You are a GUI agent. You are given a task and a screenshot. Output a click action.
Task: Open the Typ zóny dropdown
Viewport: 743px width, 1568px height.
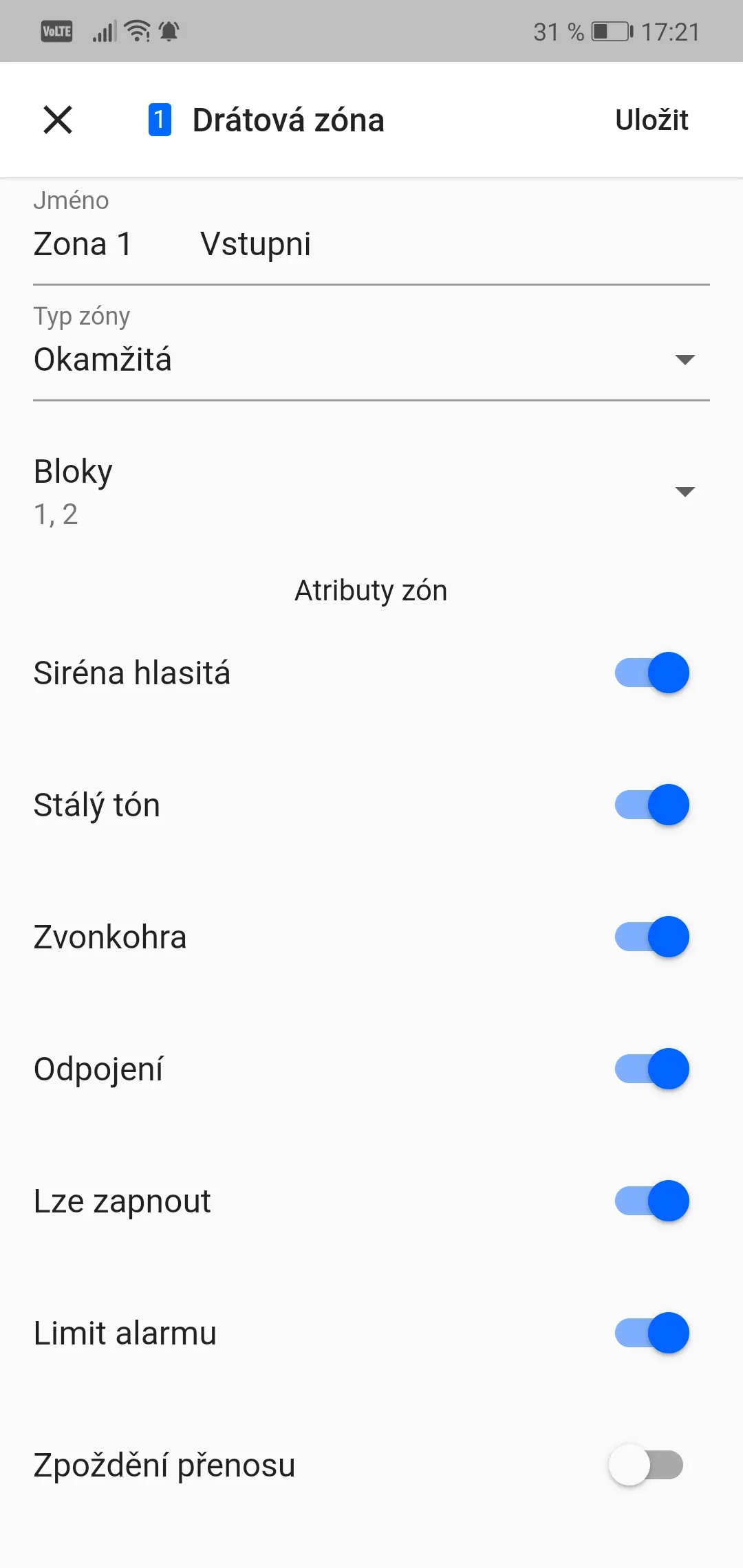point(371,359)
